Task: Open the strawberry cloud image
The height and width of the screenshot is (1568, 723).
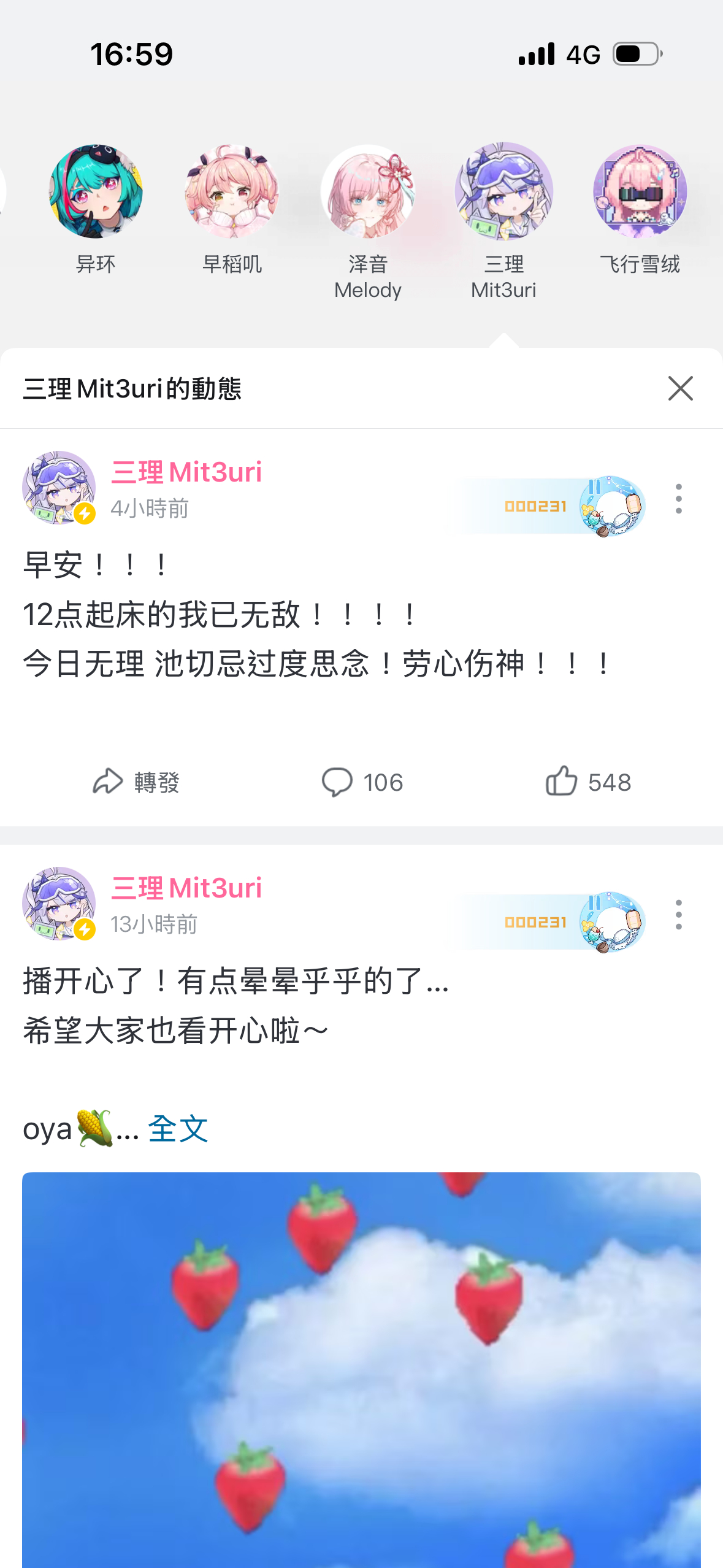Action: (x=361, y=1370)
